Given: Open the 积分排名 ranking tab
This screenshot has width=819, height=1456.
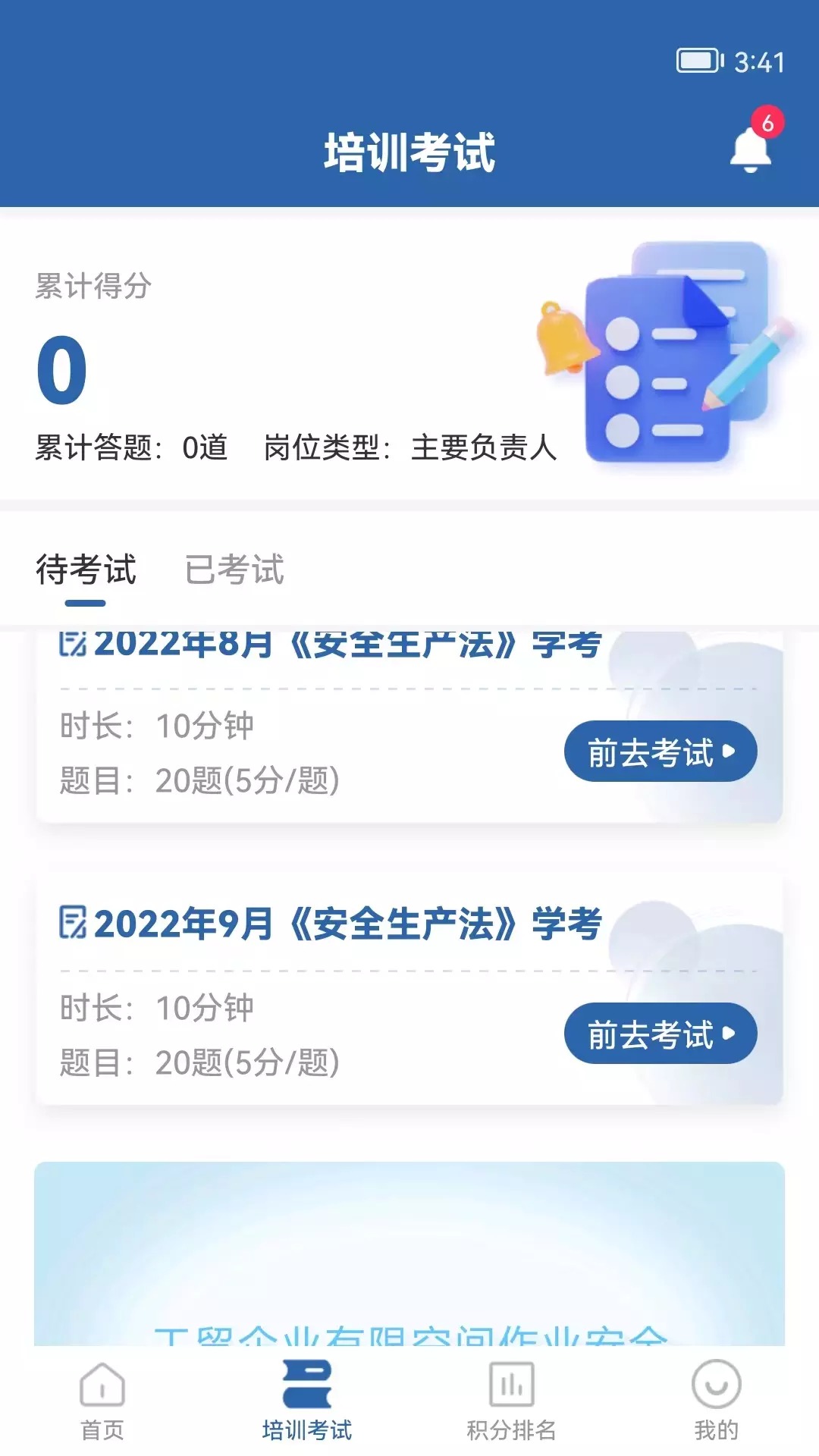Looking at the screenshot, I should pyautogui.click(x=512, y=1401).
